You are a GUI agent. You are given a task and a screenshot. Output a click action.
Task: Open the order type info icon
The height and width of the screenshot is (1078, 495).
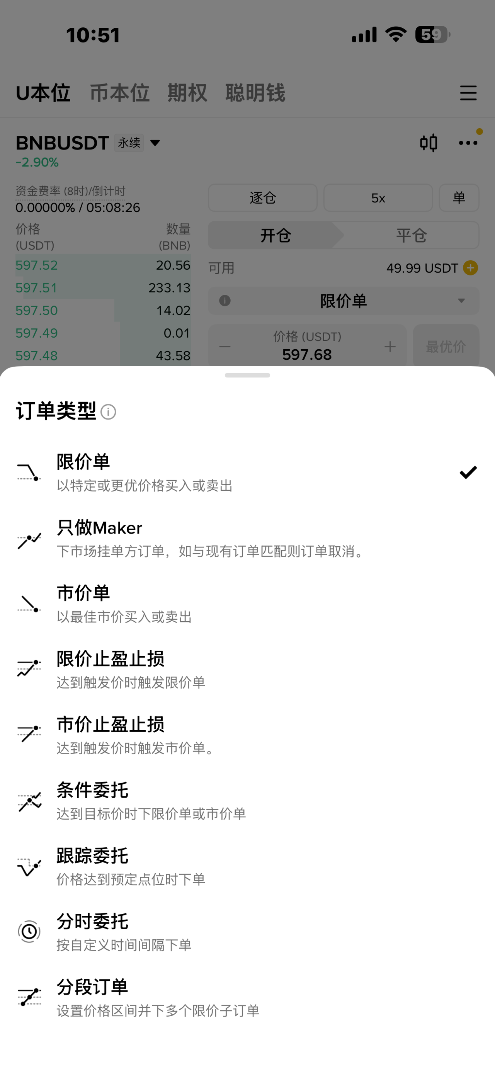[x=108, y=412]
